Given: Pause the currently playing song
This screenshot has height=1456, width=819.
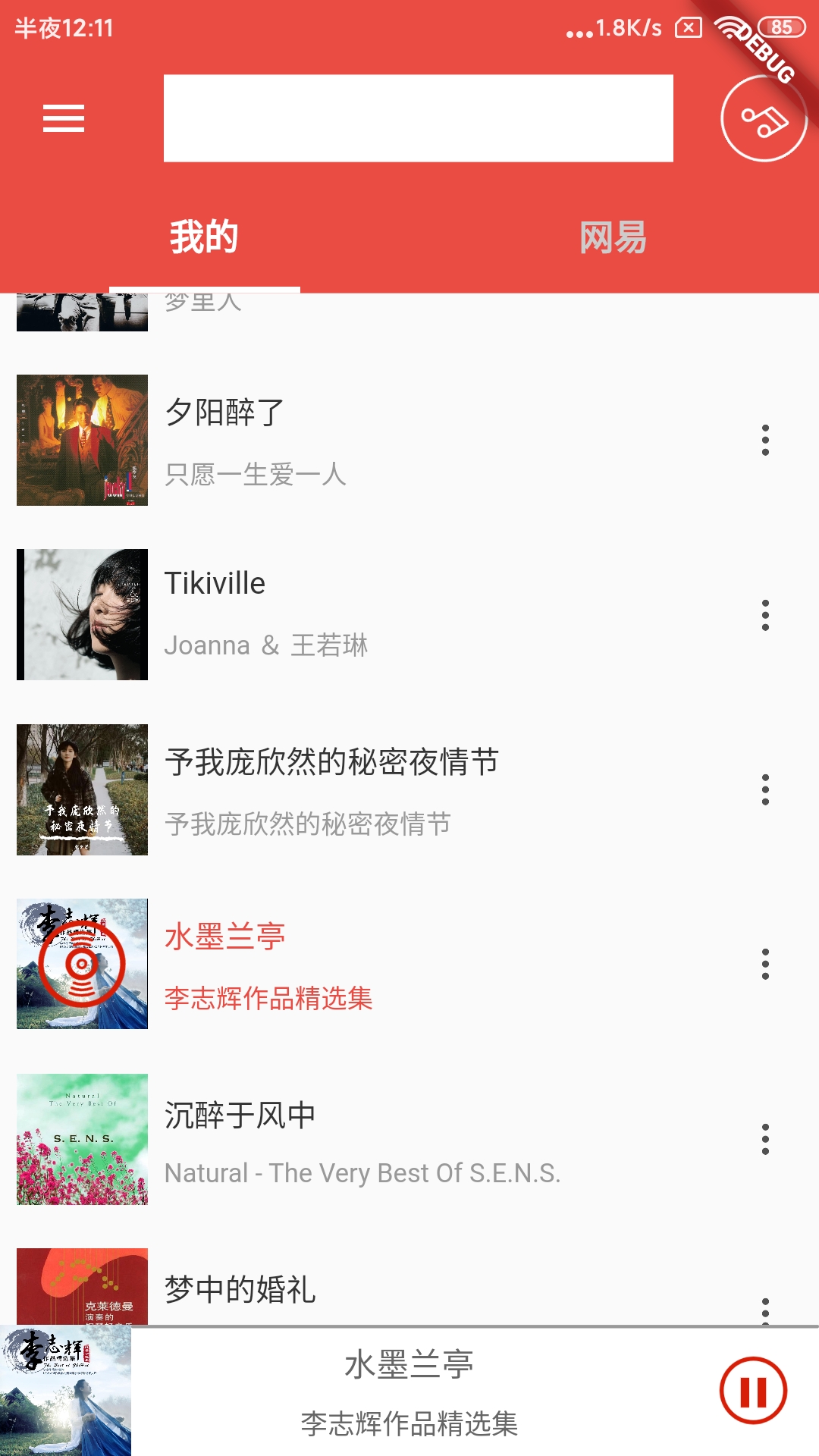Looking at the screenshot, I should [x=753, y=1391].
